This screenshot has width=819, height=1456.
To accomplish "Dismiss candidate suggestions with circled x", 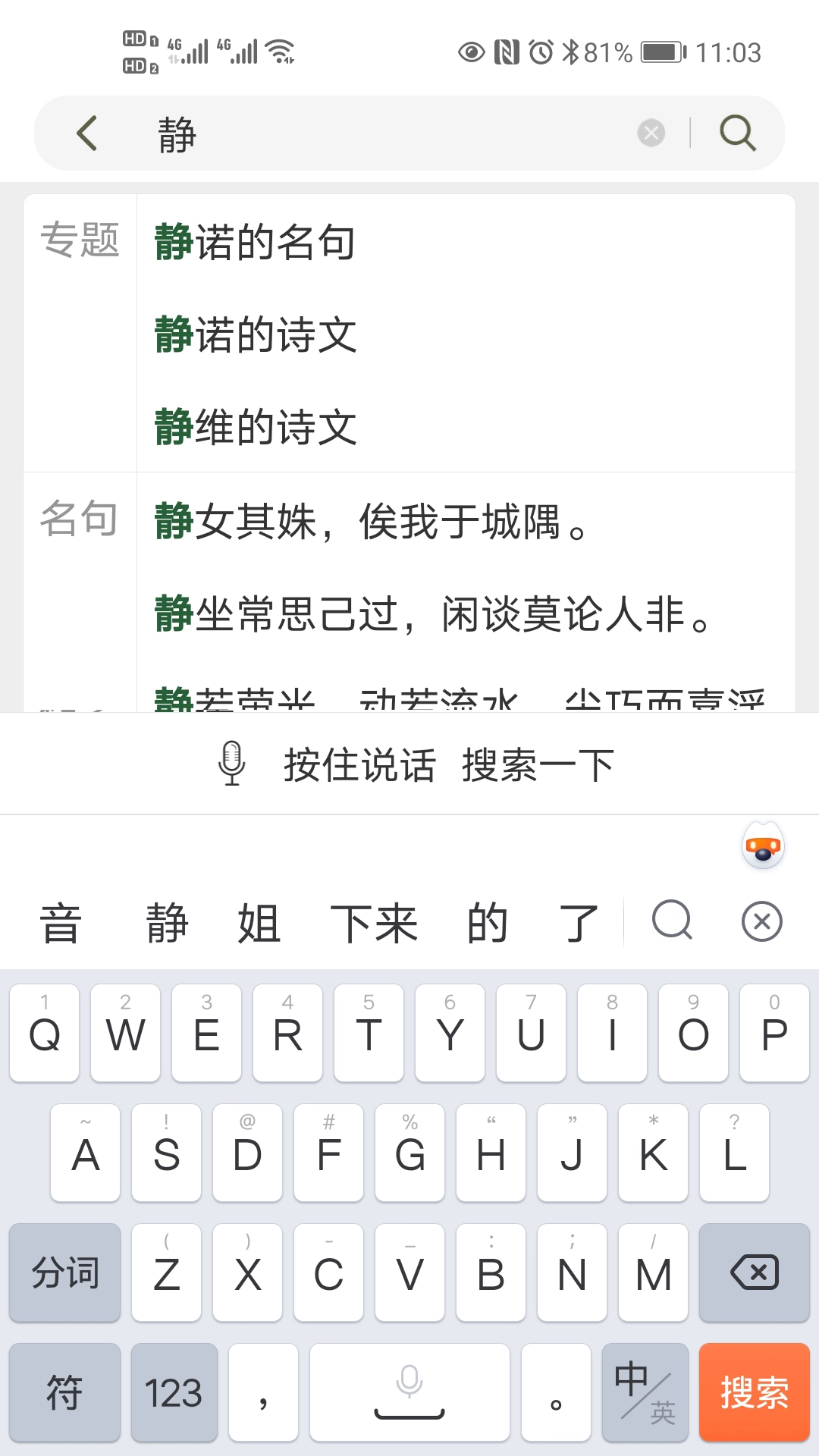I will (761, 921).
